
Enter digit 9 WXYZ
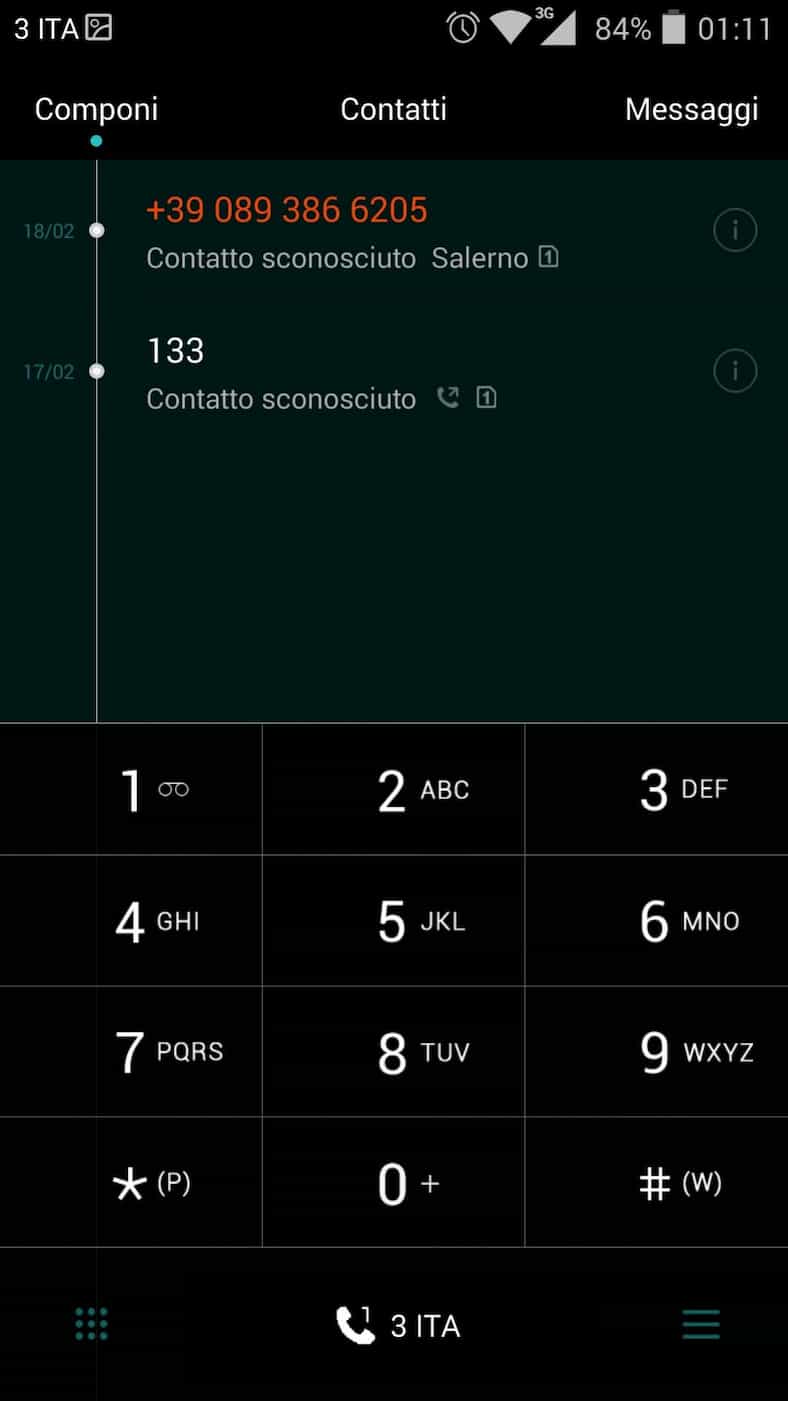pos(656,1052)
